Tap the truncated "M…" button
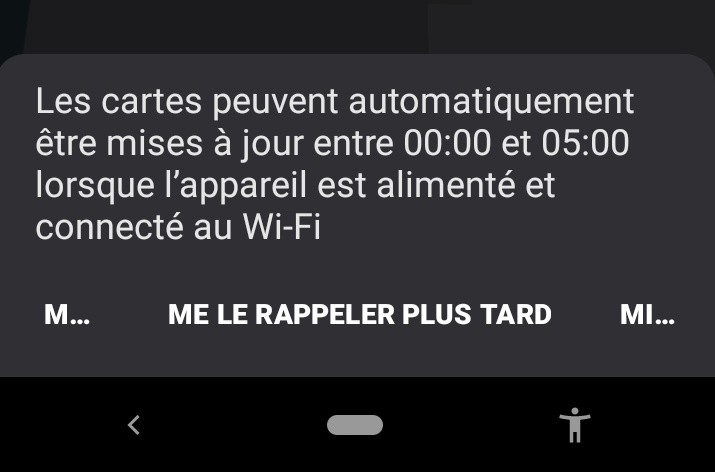 (67, 314)
